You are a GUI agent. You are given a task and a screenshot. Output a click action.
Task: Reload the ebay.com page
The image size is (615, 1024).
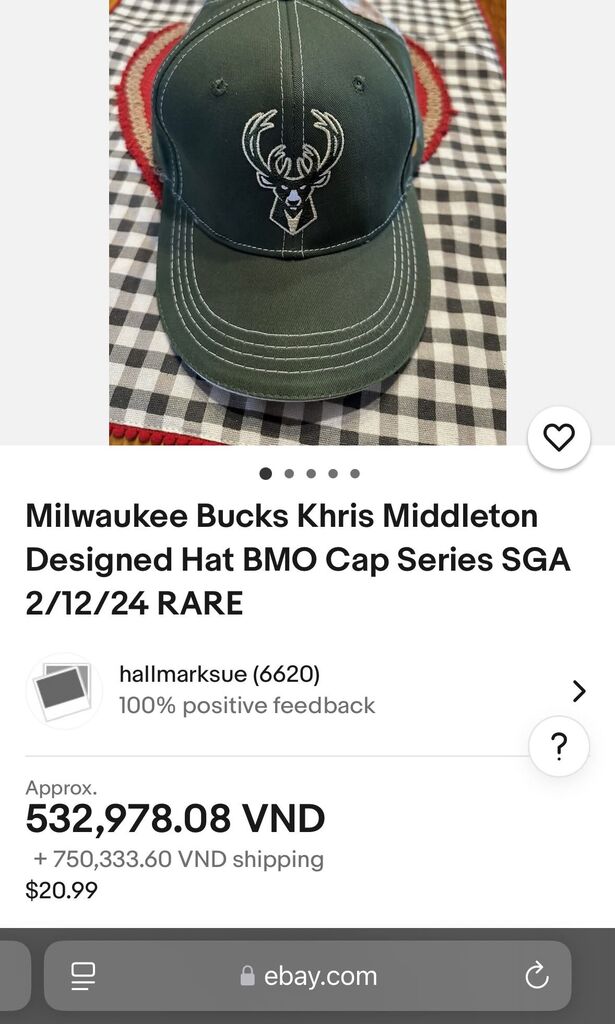point(537,976)
